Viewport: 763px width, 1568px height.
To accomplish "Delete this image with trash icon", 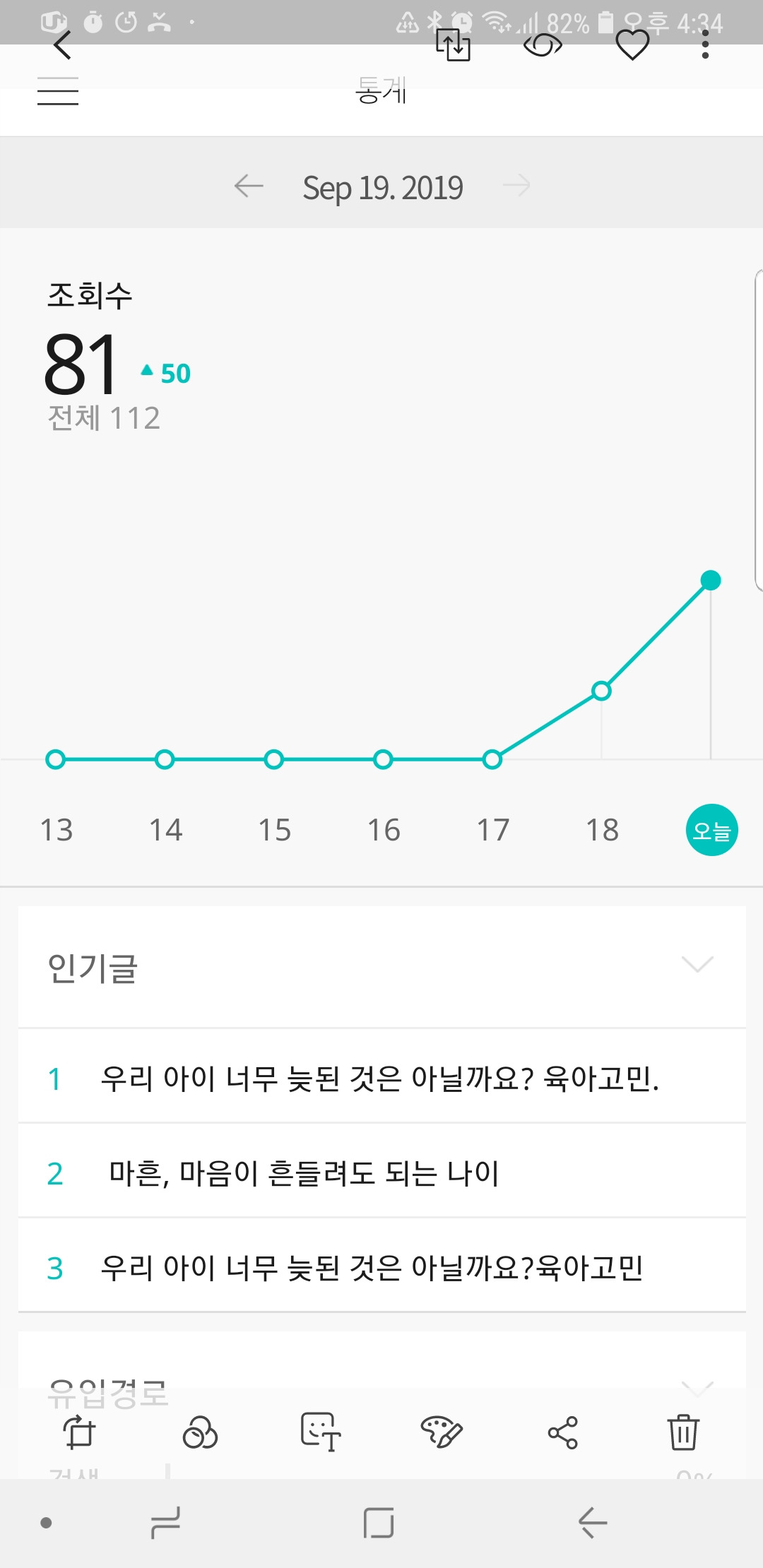I will point(683,1432).
